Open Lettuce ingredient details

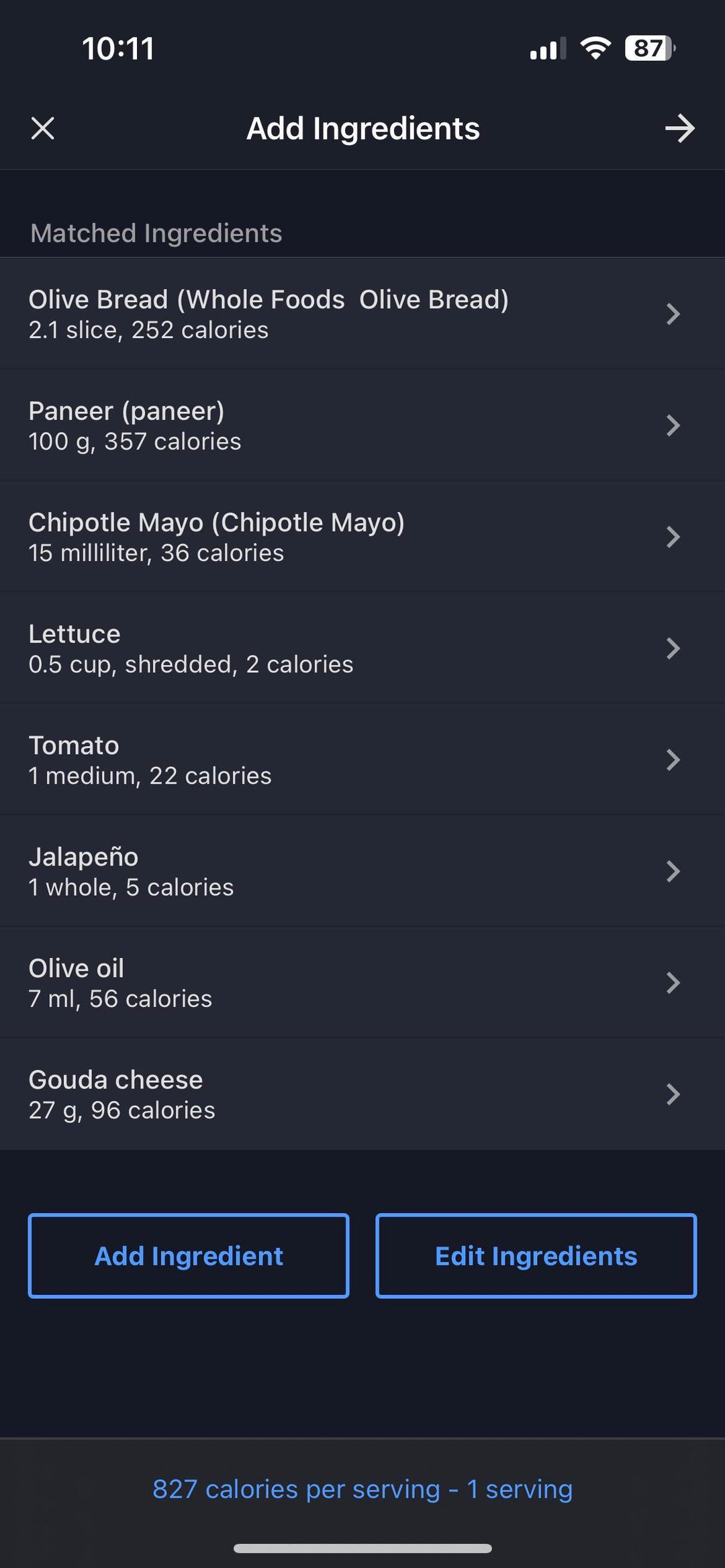pyautogui.click(x=362, y=648)
